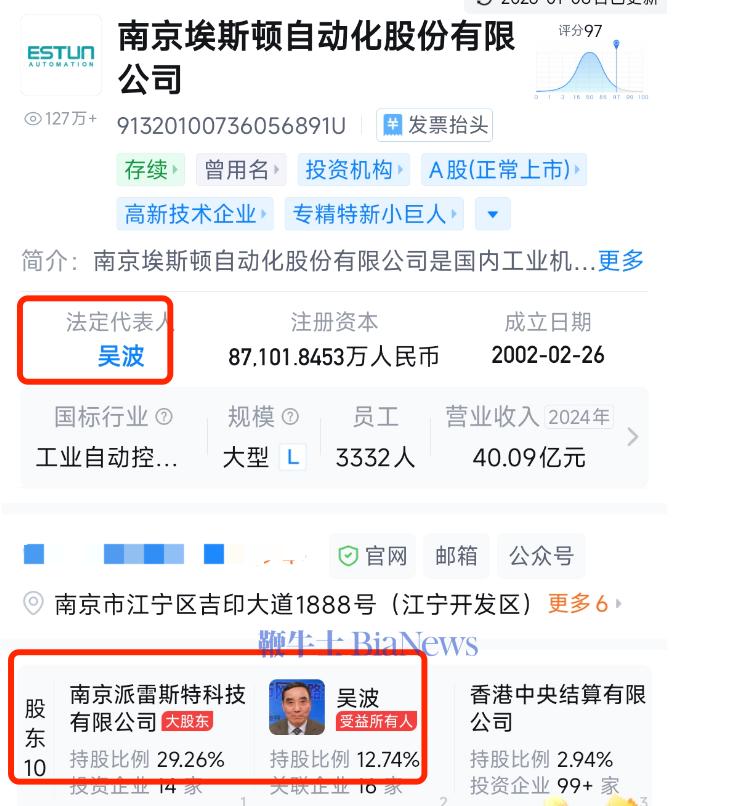Switch to the 邮箱 tab

(x=456, y=556)
